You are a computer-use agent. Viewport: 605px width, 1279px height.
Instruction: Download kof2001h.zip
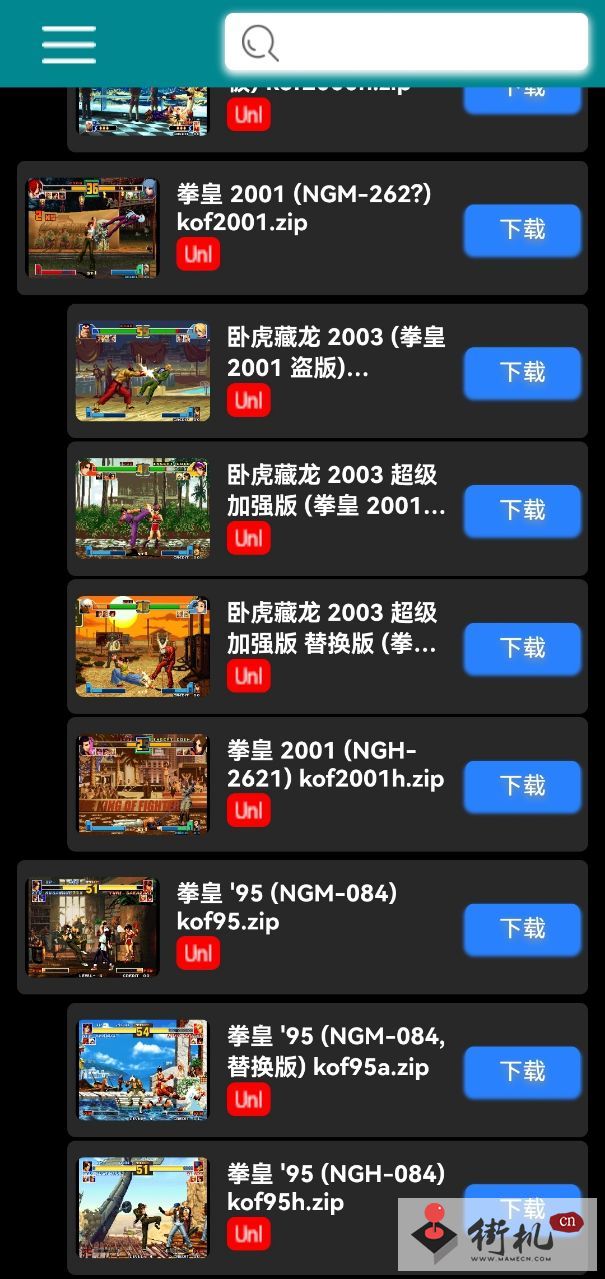coord(522,786)
